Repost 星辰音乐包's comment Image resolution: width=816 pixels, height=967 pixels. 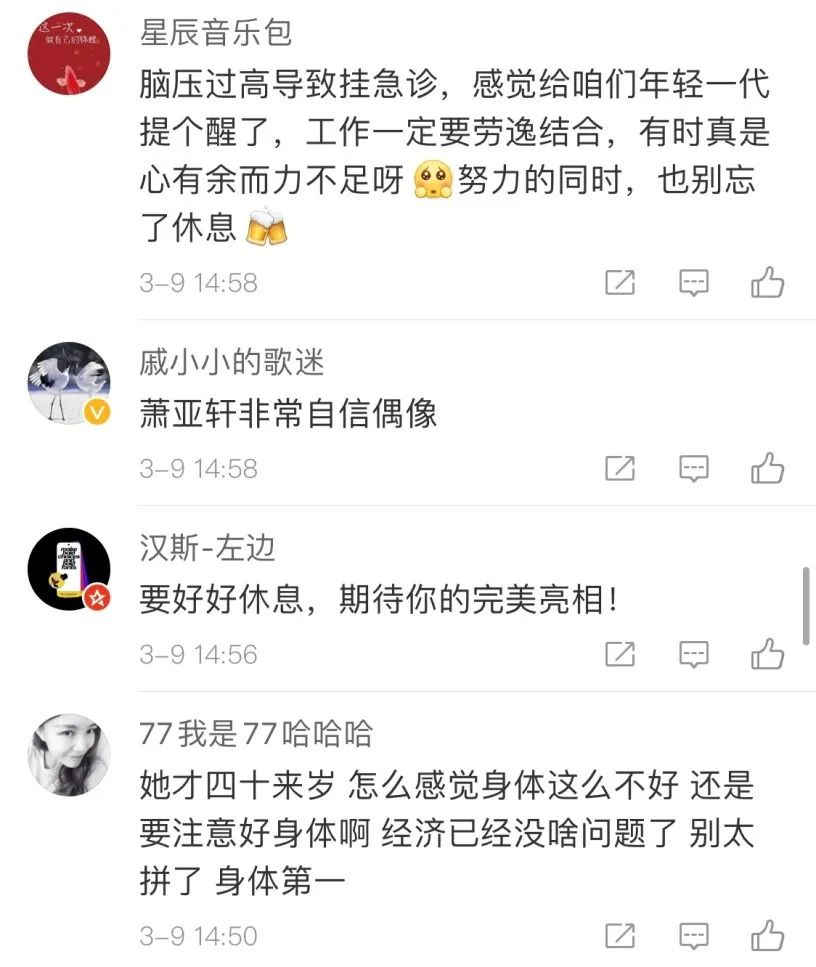click(620, 283)
